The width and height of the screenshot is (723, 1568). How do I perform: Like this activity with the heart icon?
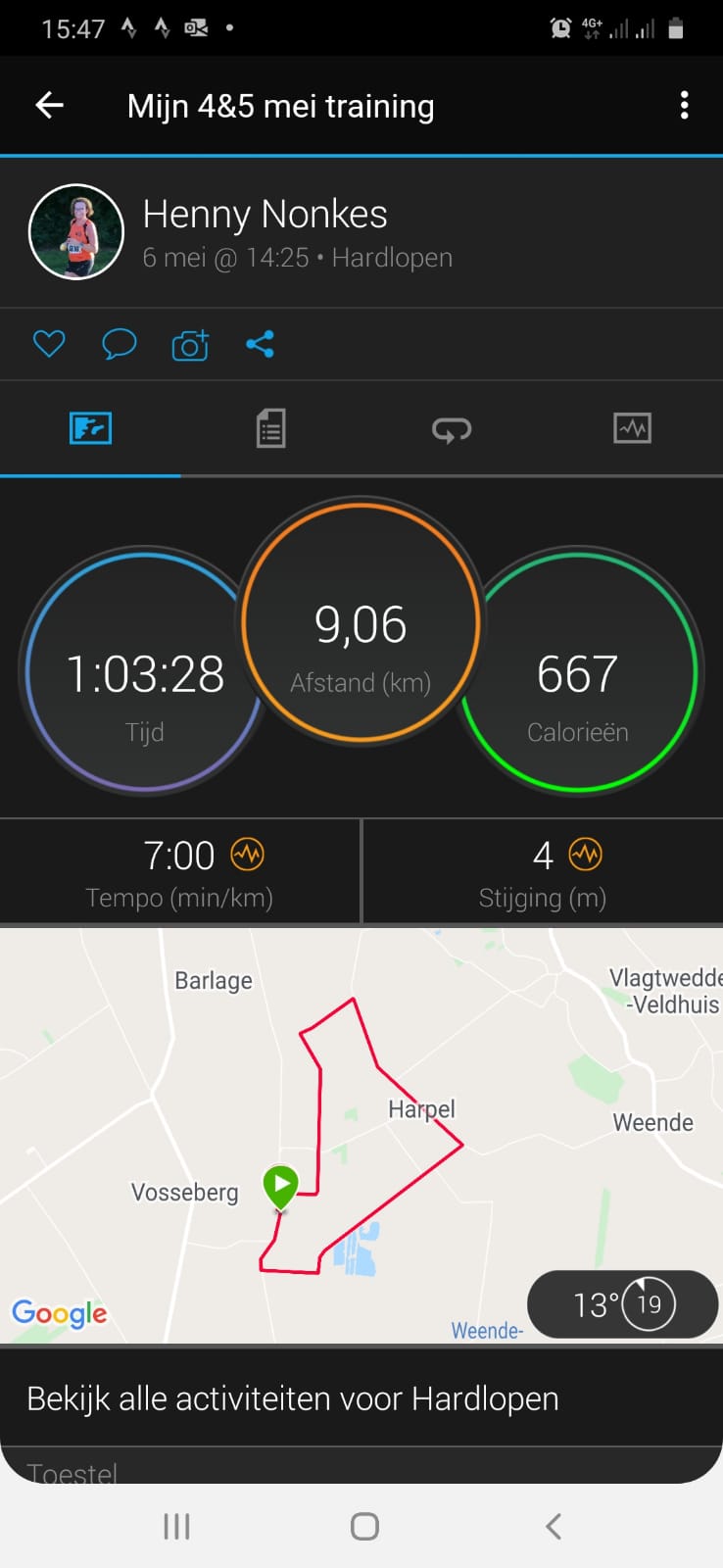pos(49,344)
